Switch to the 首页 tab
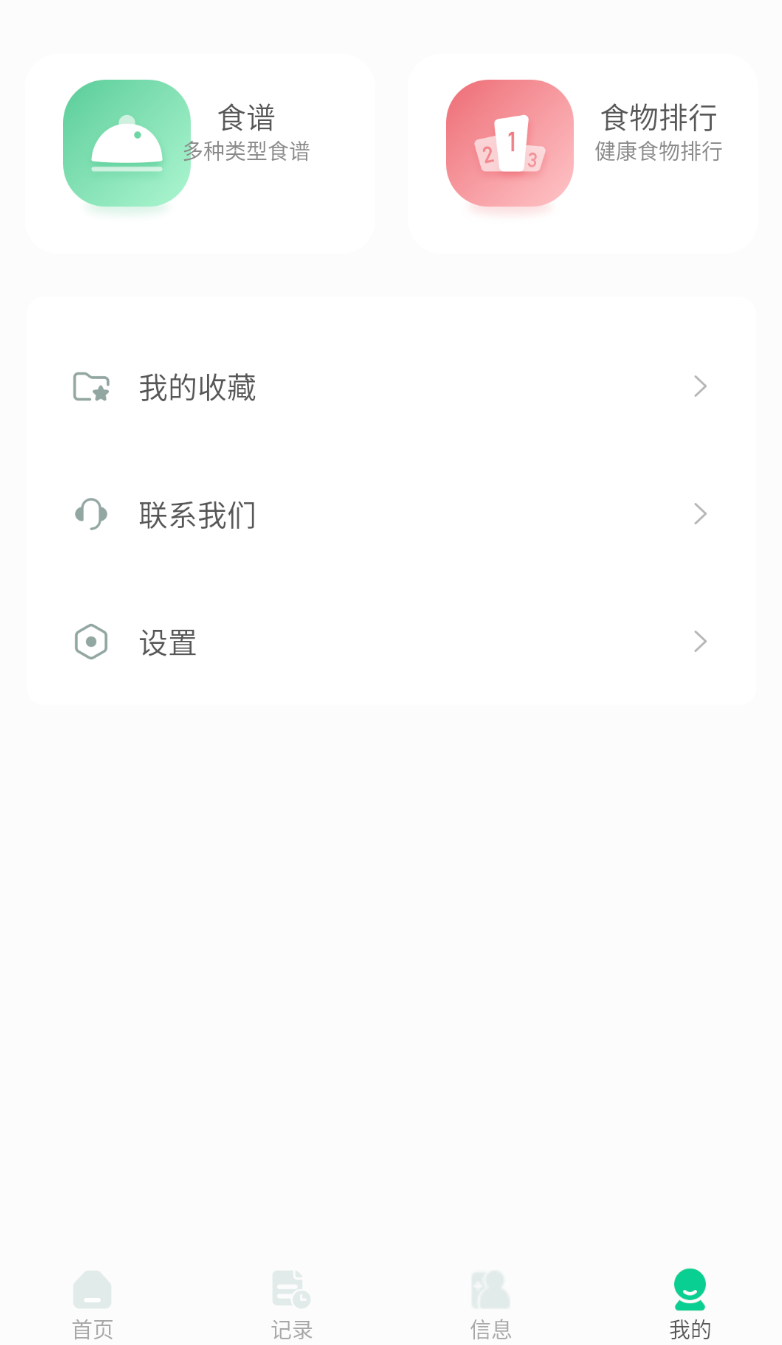The height and width of the screenshot is (1345, 782). tap(92, 1303)
